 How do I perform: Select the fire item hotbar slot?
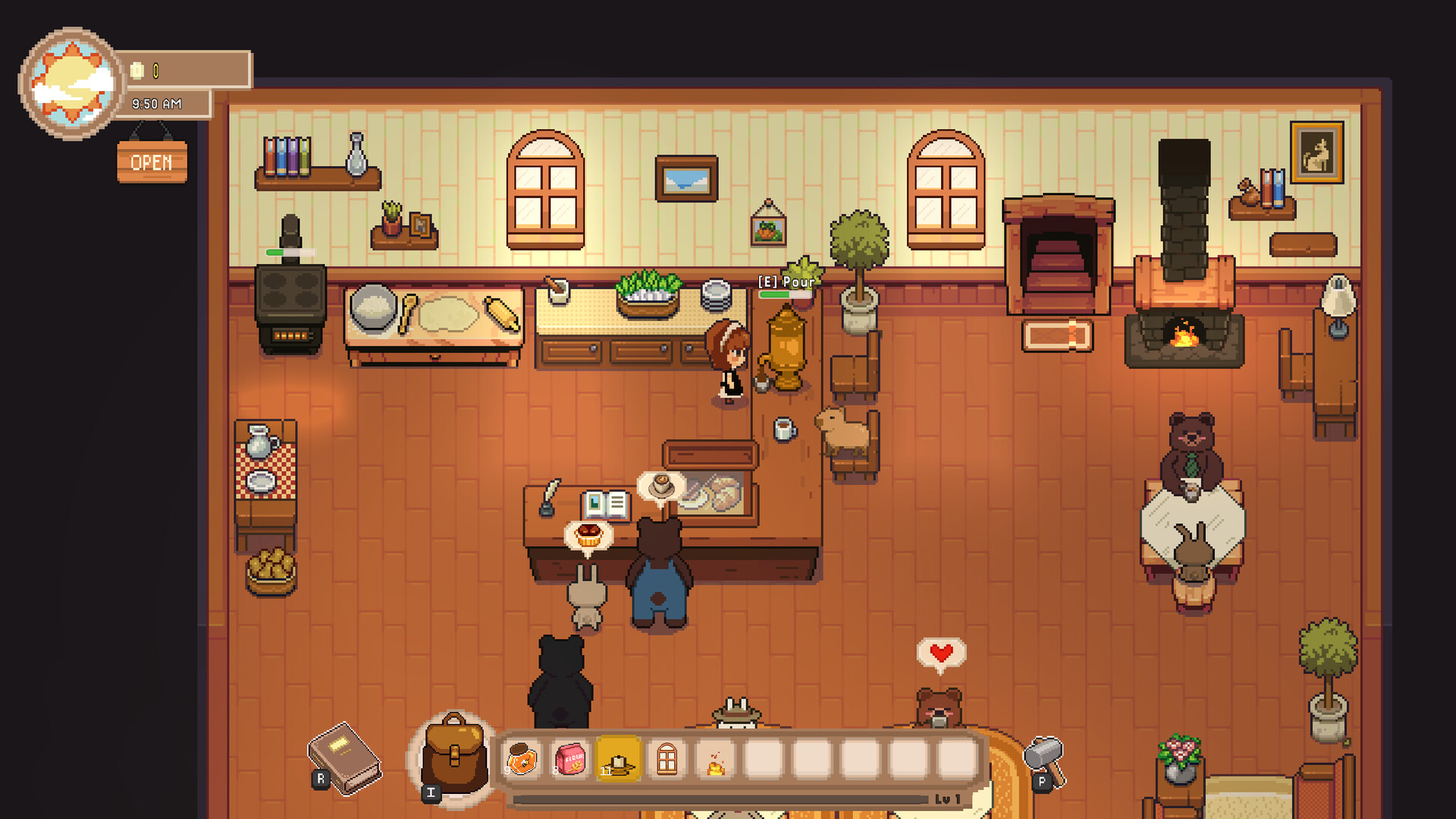tap(715, 759)
